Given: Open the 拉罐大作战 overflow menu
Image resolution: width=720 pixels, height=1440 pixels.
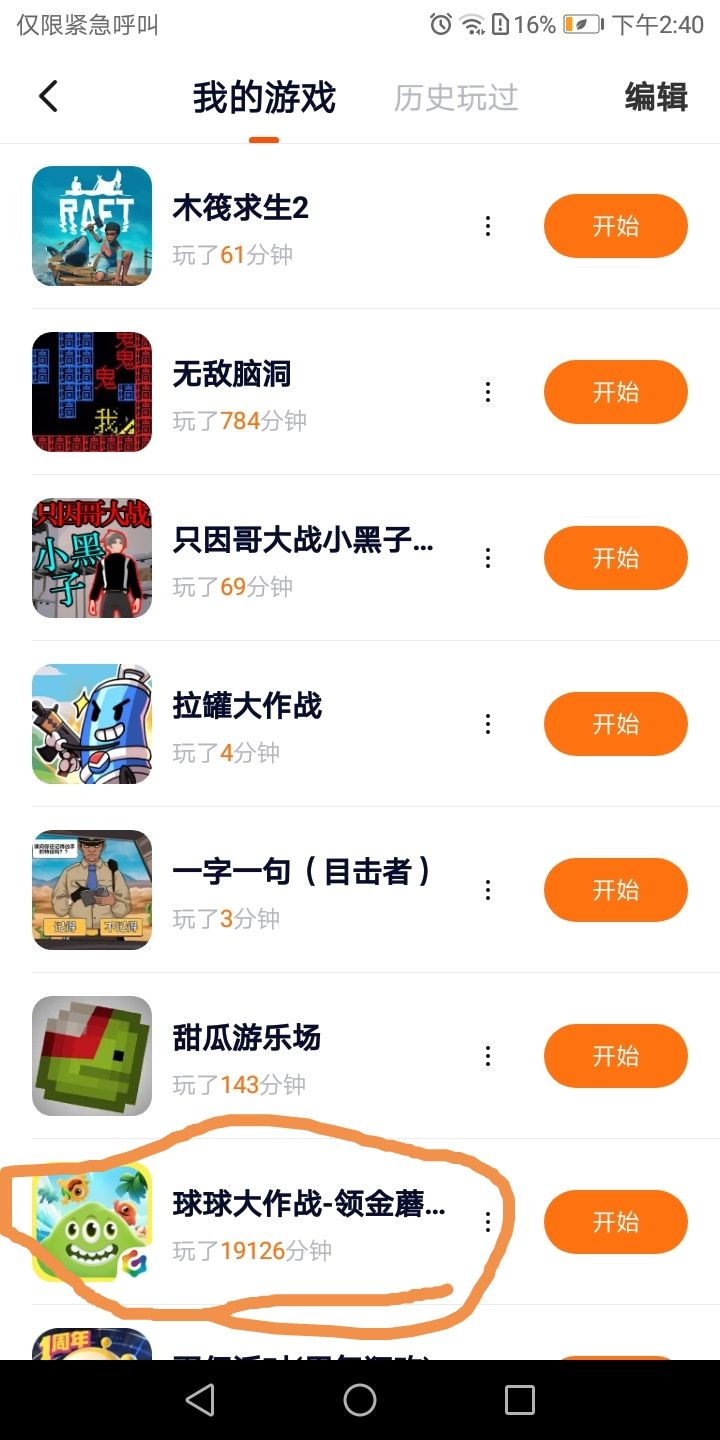Looking at the screenshot, I should pyautogui.click(x=488, y=724).
